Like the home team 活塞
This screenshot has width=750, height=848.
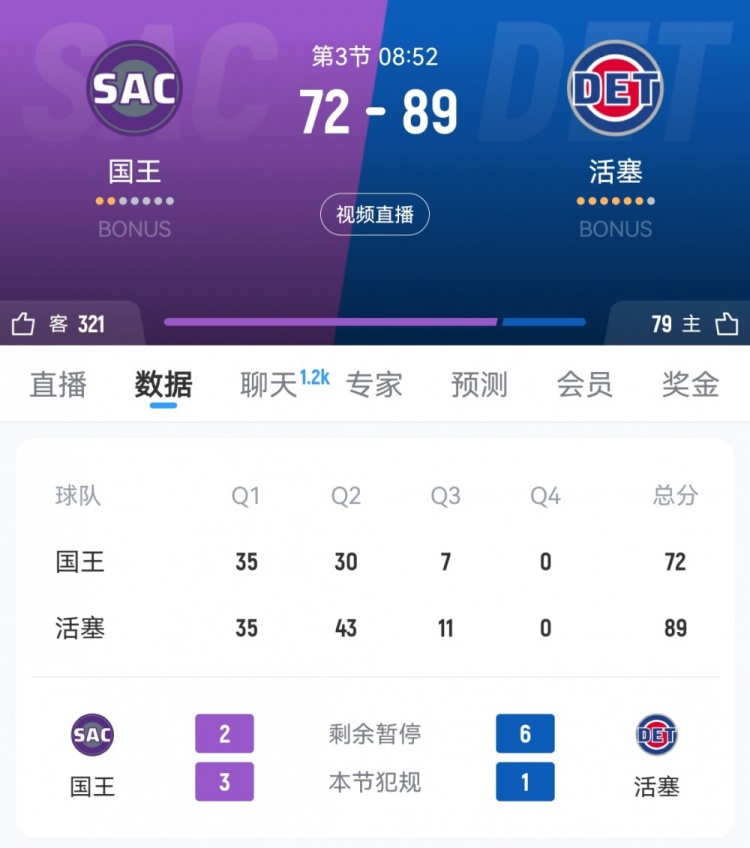point(726,324)
